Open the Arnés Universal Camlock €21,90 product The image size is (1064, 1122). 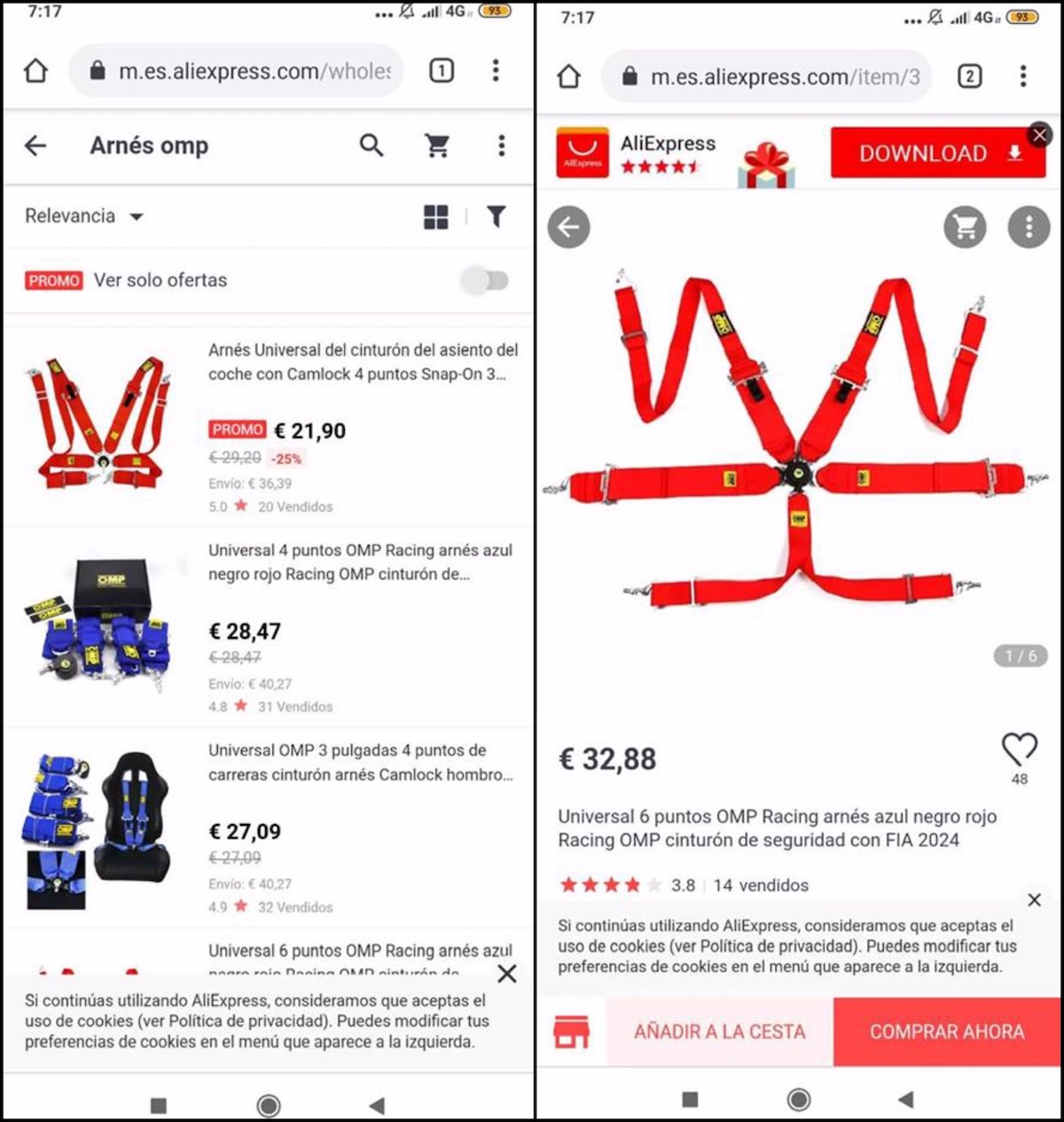(x=363, y=362)
